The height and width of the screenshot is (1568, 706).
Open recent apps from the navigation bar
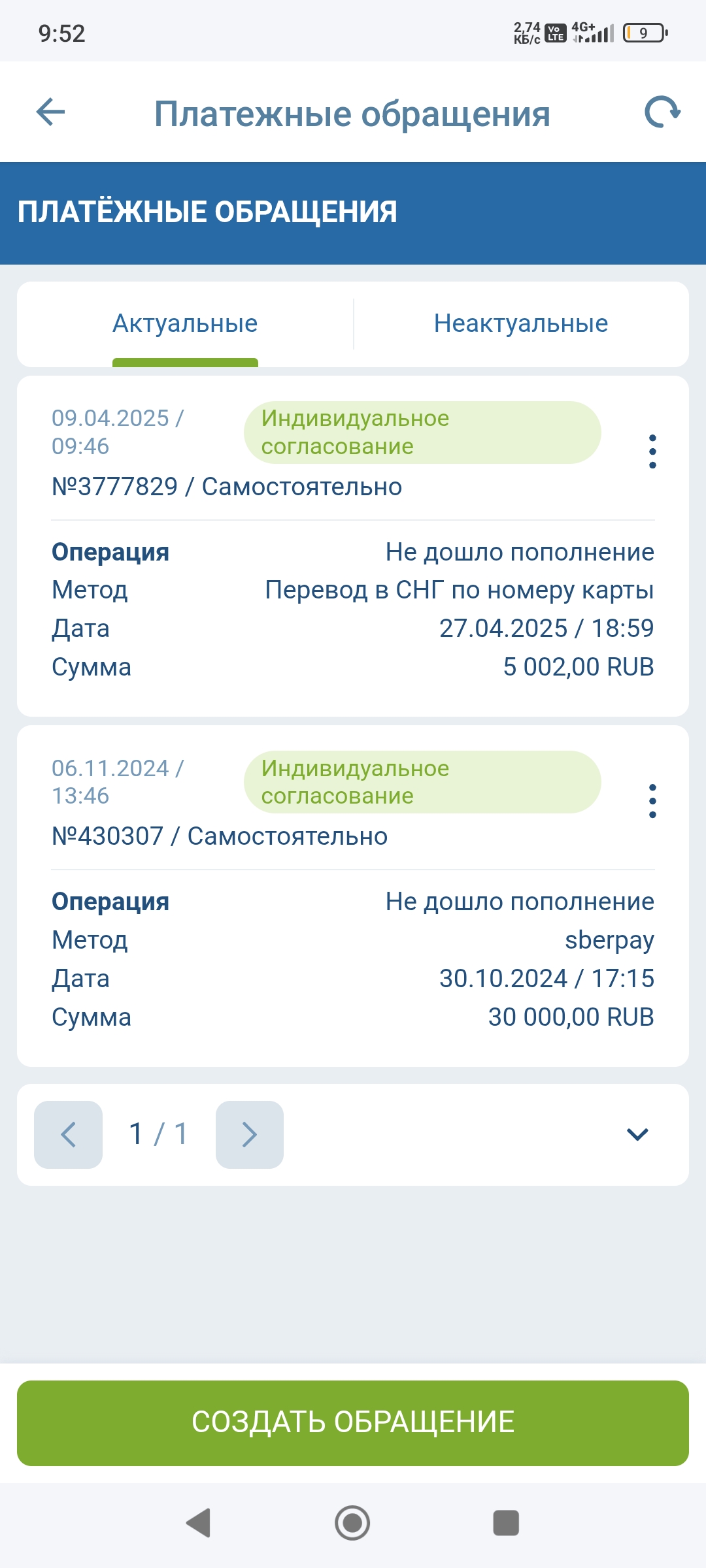[506, 1523]
